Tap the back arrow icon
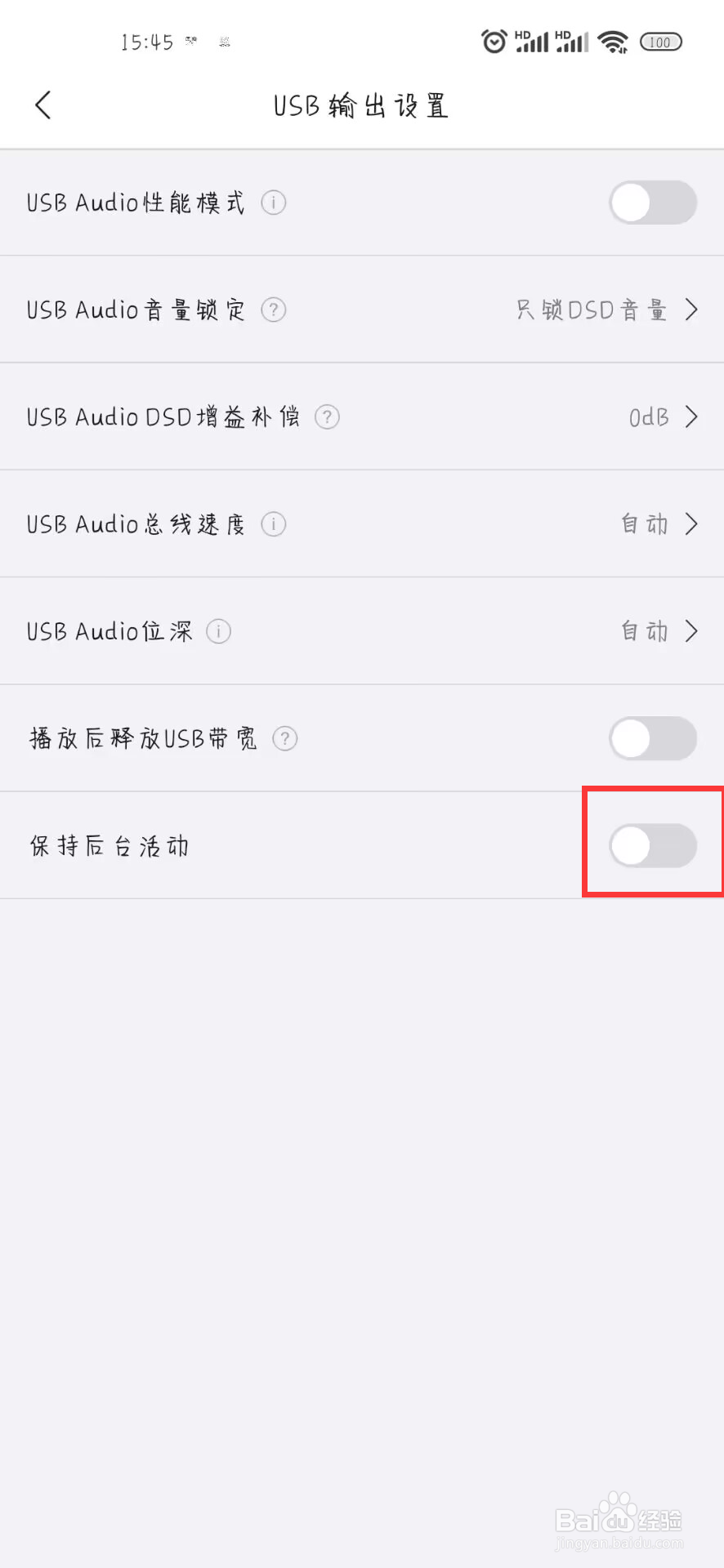 click(42, 105)
